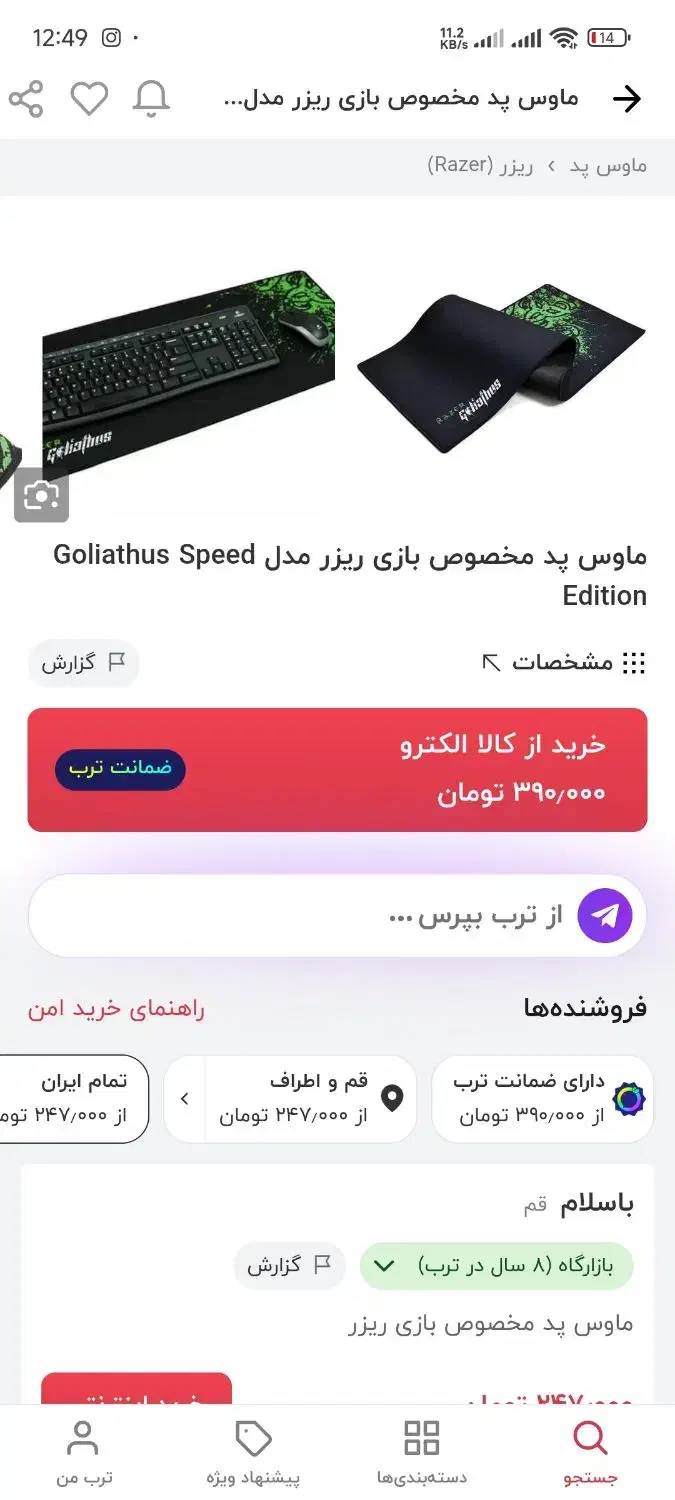Report the product with the top گزارش chip
The height and width of the screenshot is (1500, 675).
pyautogui.click(x=83, y=662)
